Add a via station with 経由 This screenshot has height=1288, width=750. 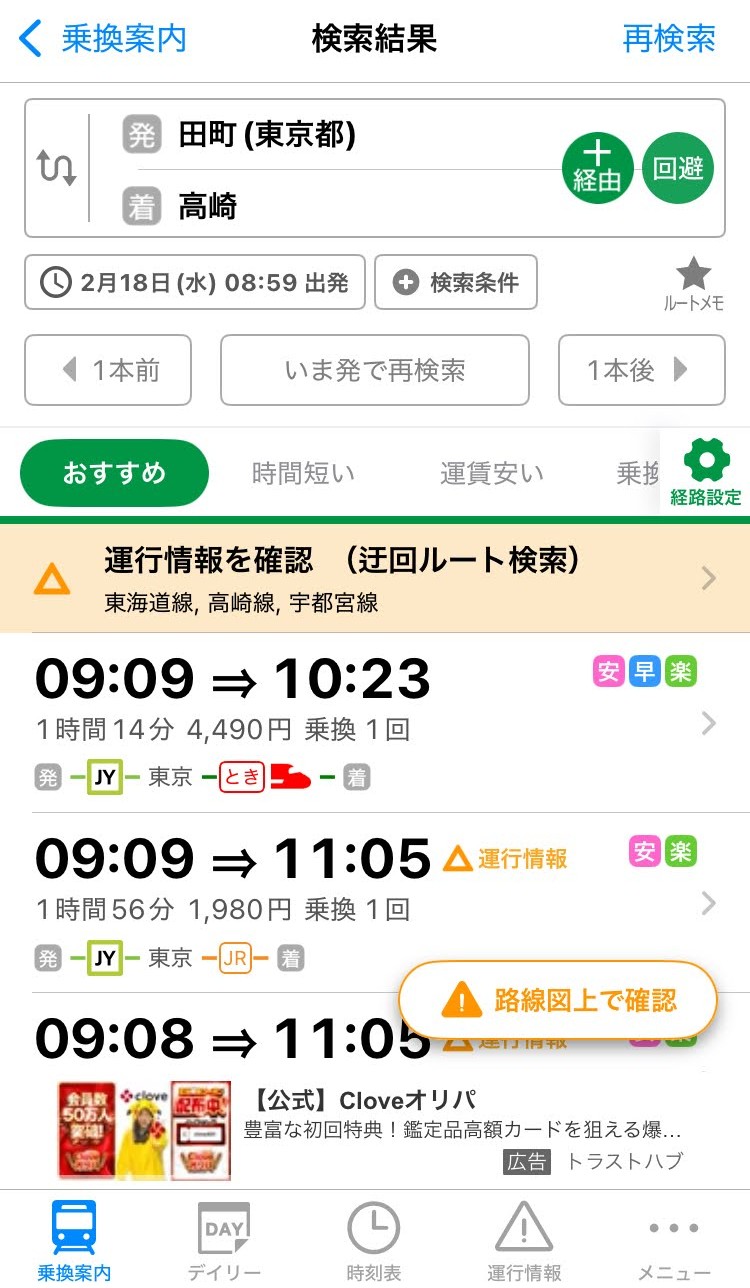point(598,168)
